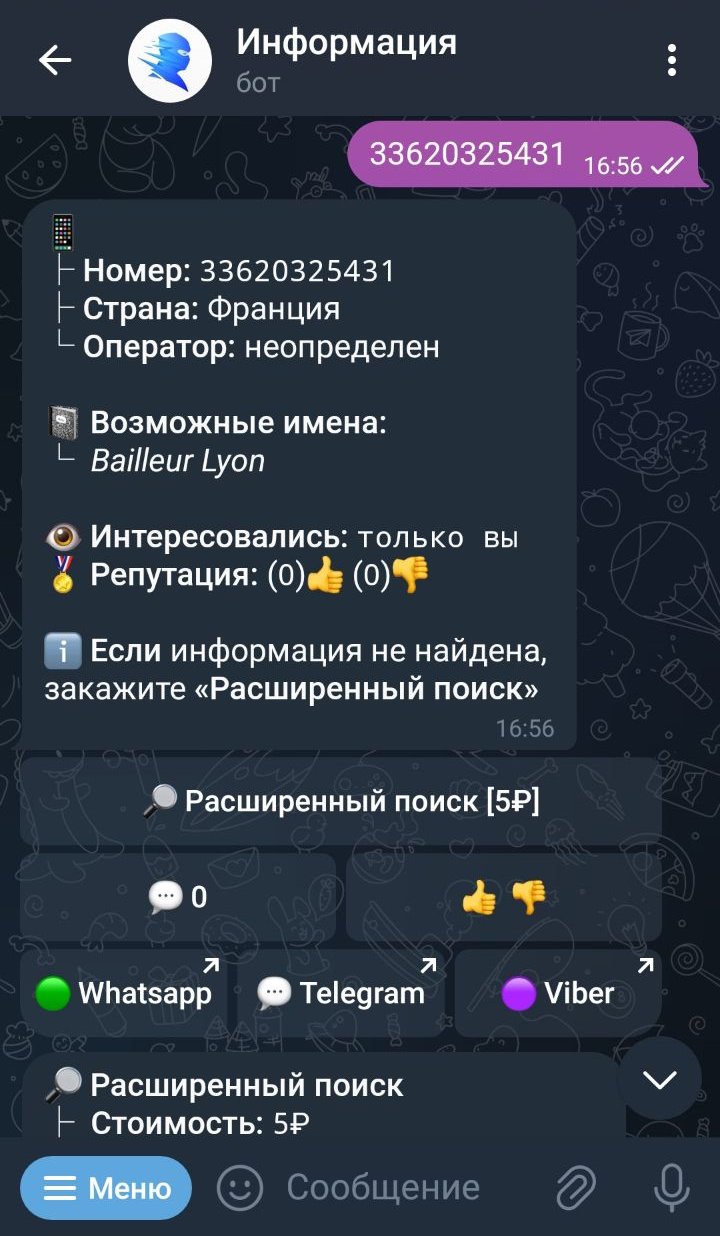Open the number in Telegram

[x=341, y=993]
